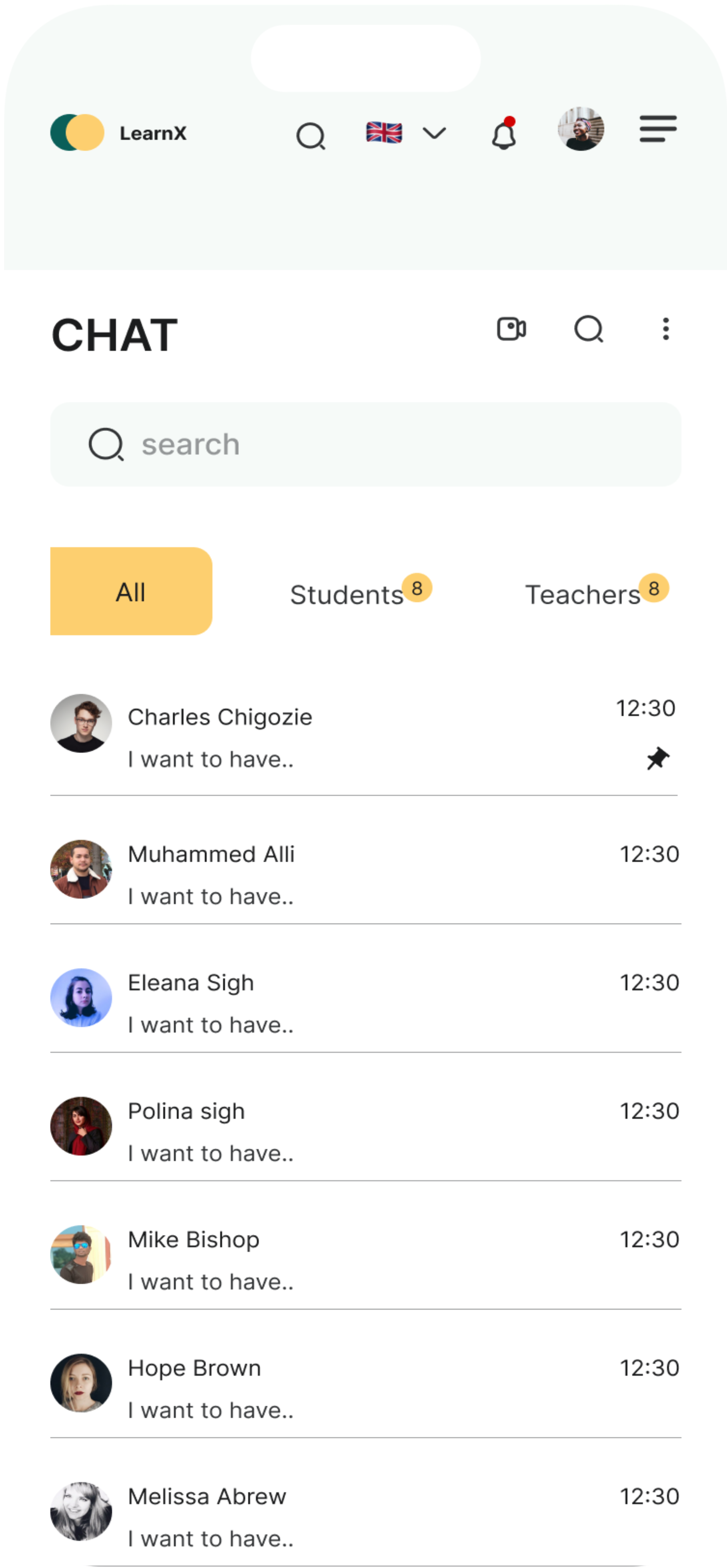Open the three-dot overflow menu
Screen dimensions: 727x1568
click(x=665, y=329)
